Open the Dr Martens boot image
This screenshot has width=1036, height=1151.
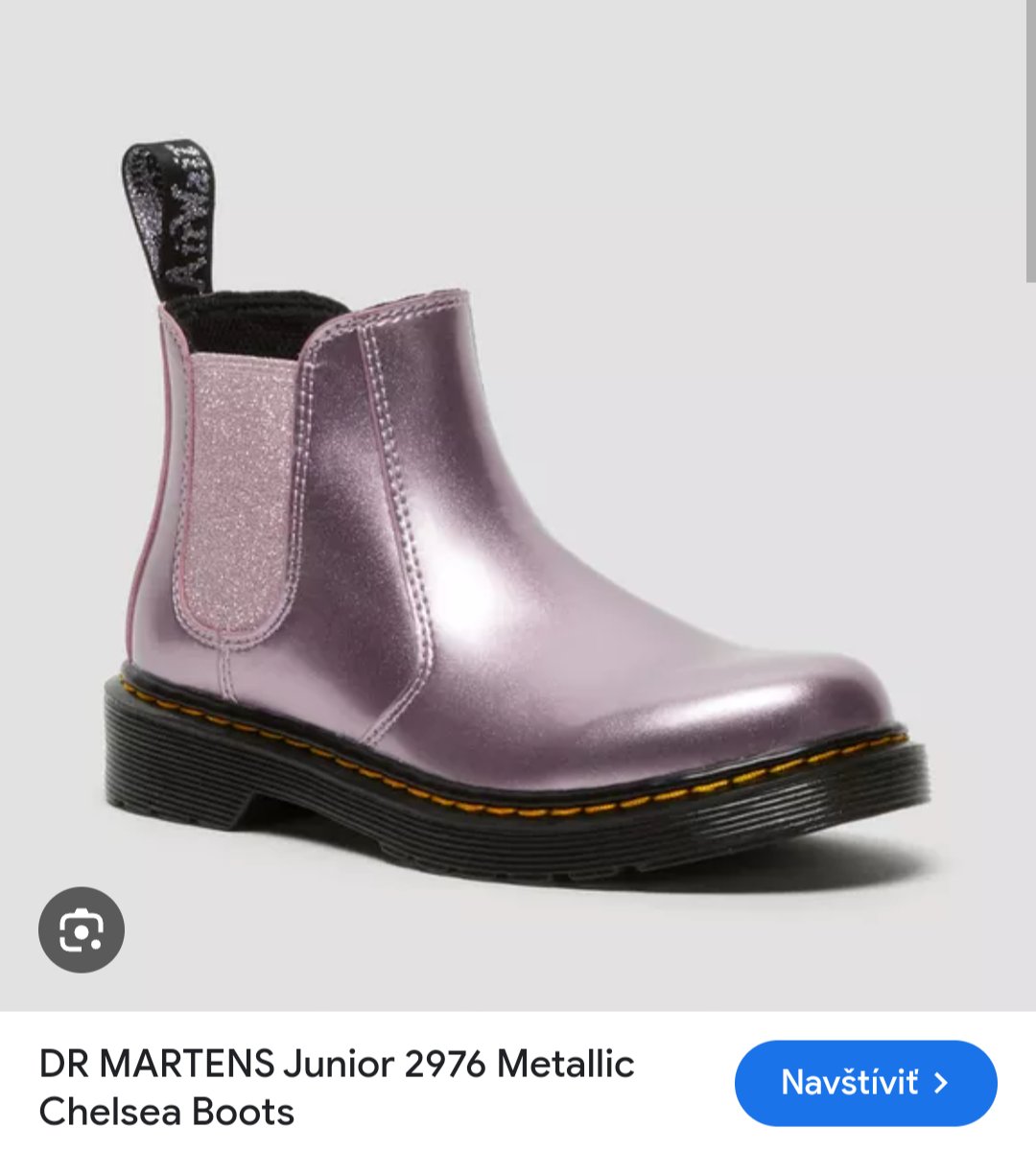[518, 537]
